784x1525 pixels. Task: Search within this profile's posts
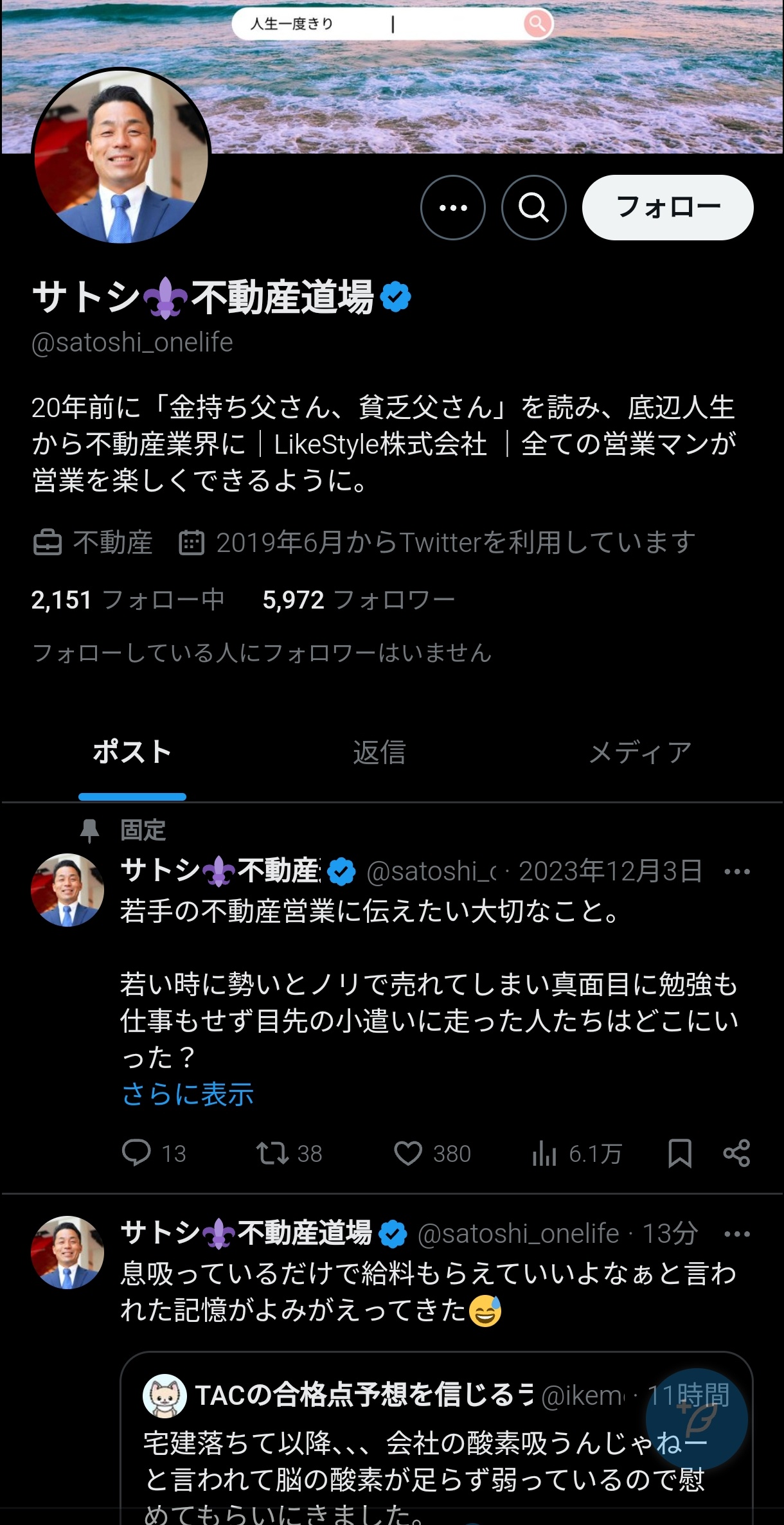point(533,208)
